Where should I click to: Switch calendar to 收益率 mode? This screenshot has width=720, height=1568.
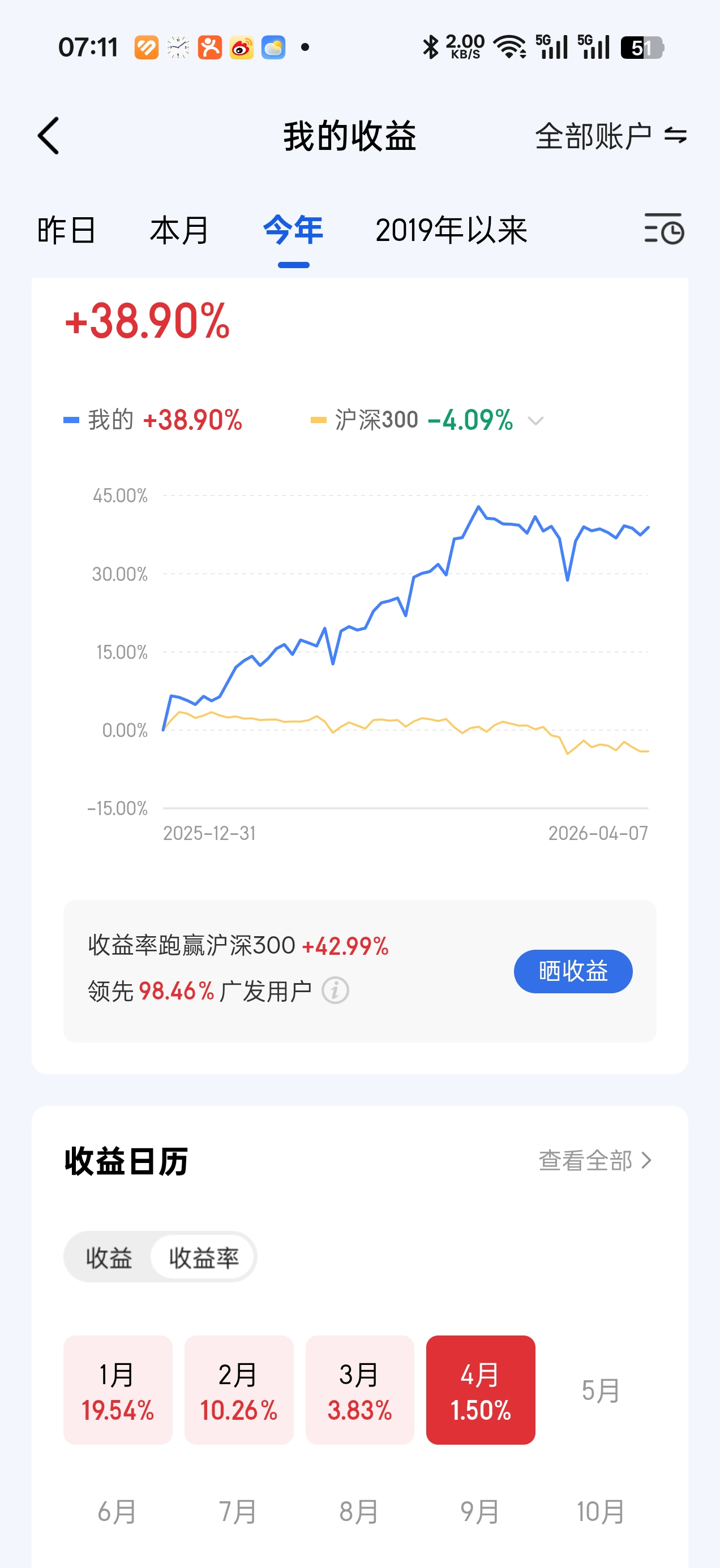pyautogui.click(x=203, y=1257)
